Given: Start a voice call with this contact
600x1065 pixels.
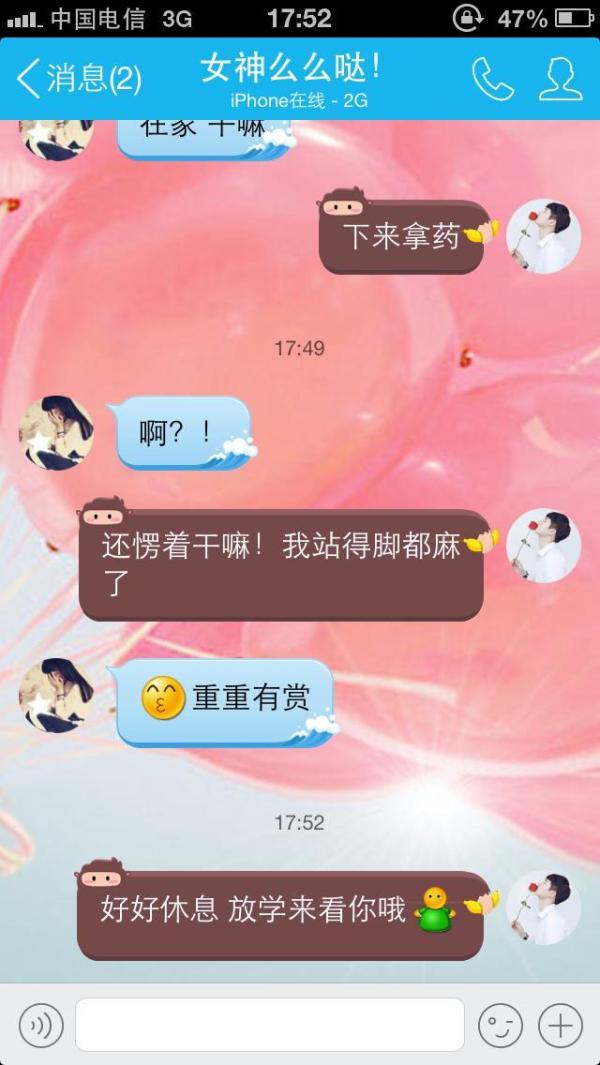Looking at the screenshot, I should tap(493, 79).
